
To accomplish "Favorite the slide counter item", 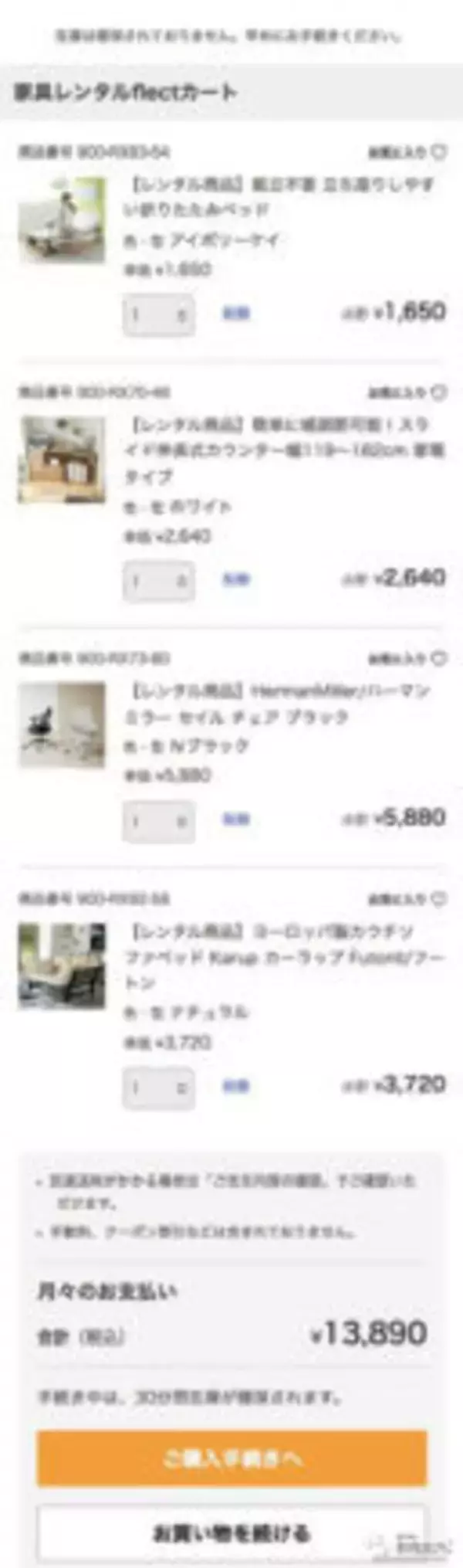I will pos(407,392).
